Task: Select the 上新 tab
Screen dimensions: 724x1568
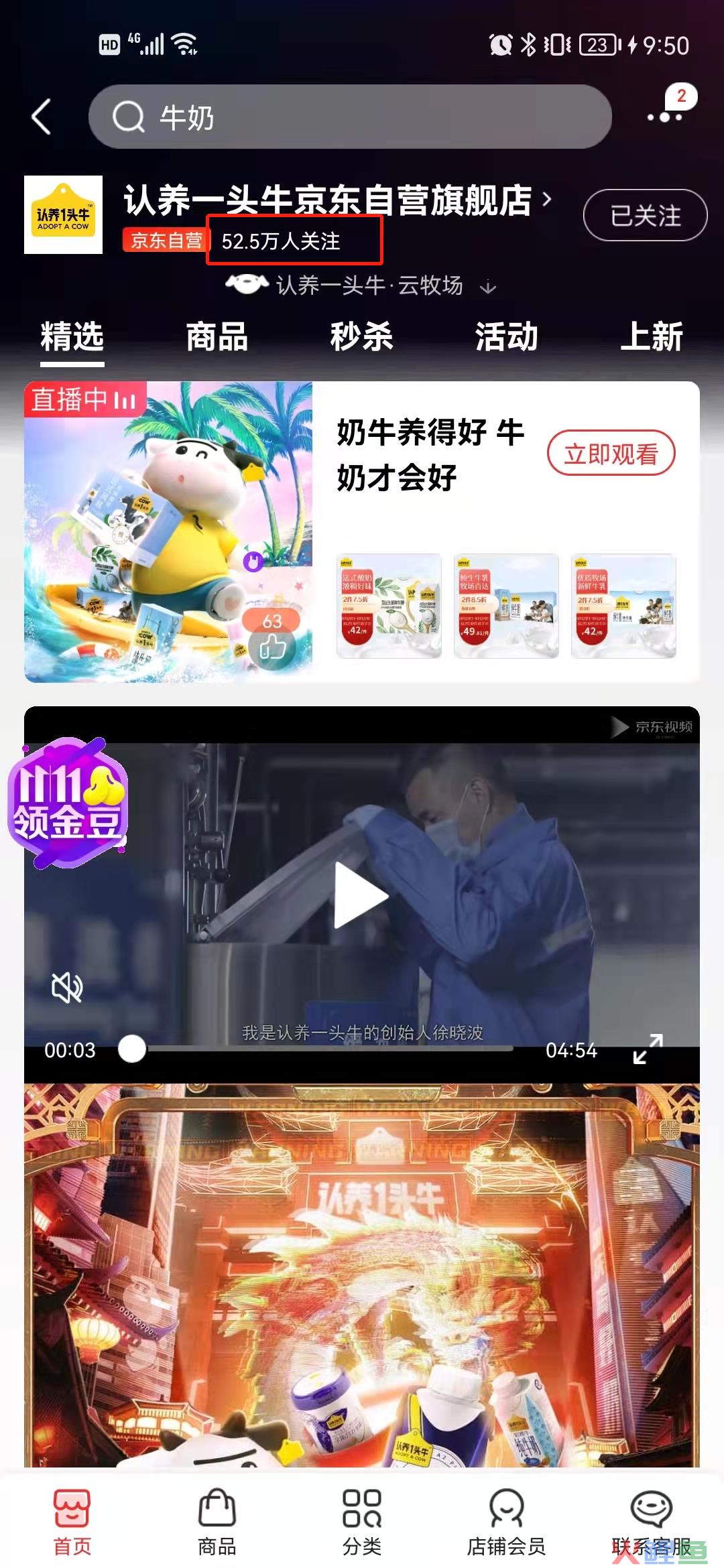Action: click(651, 336)
